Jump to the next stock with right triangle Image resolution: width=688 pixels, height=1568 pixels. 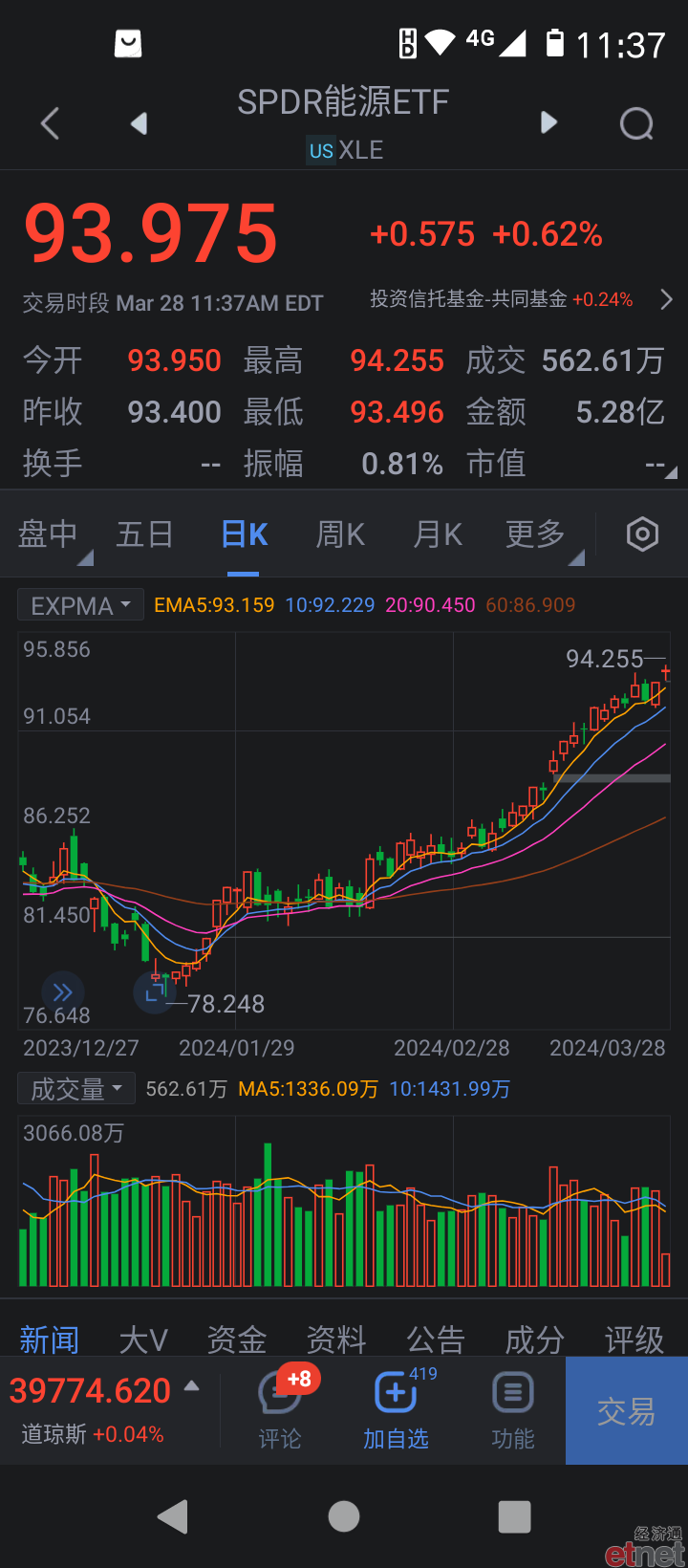[x=548, y=122]
